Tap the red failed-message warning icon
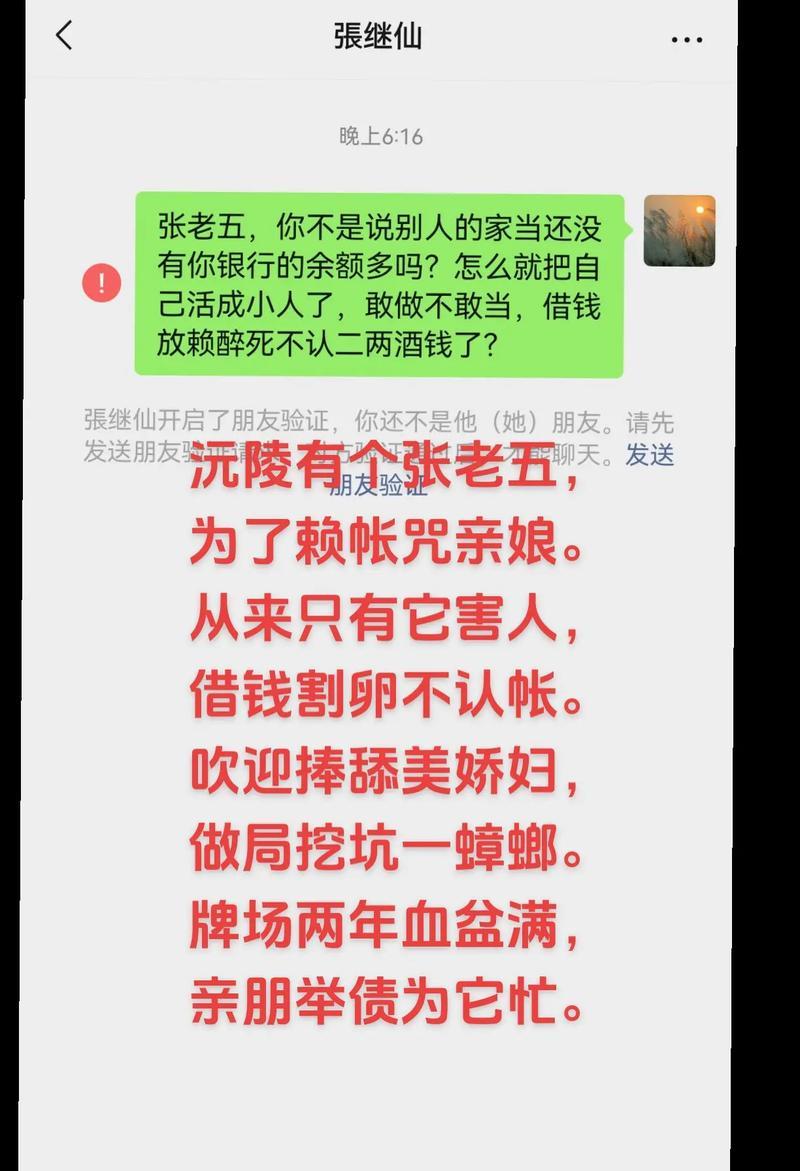Image resolution: width=800 pixels, height=1171 pixels. click(102, 283)
